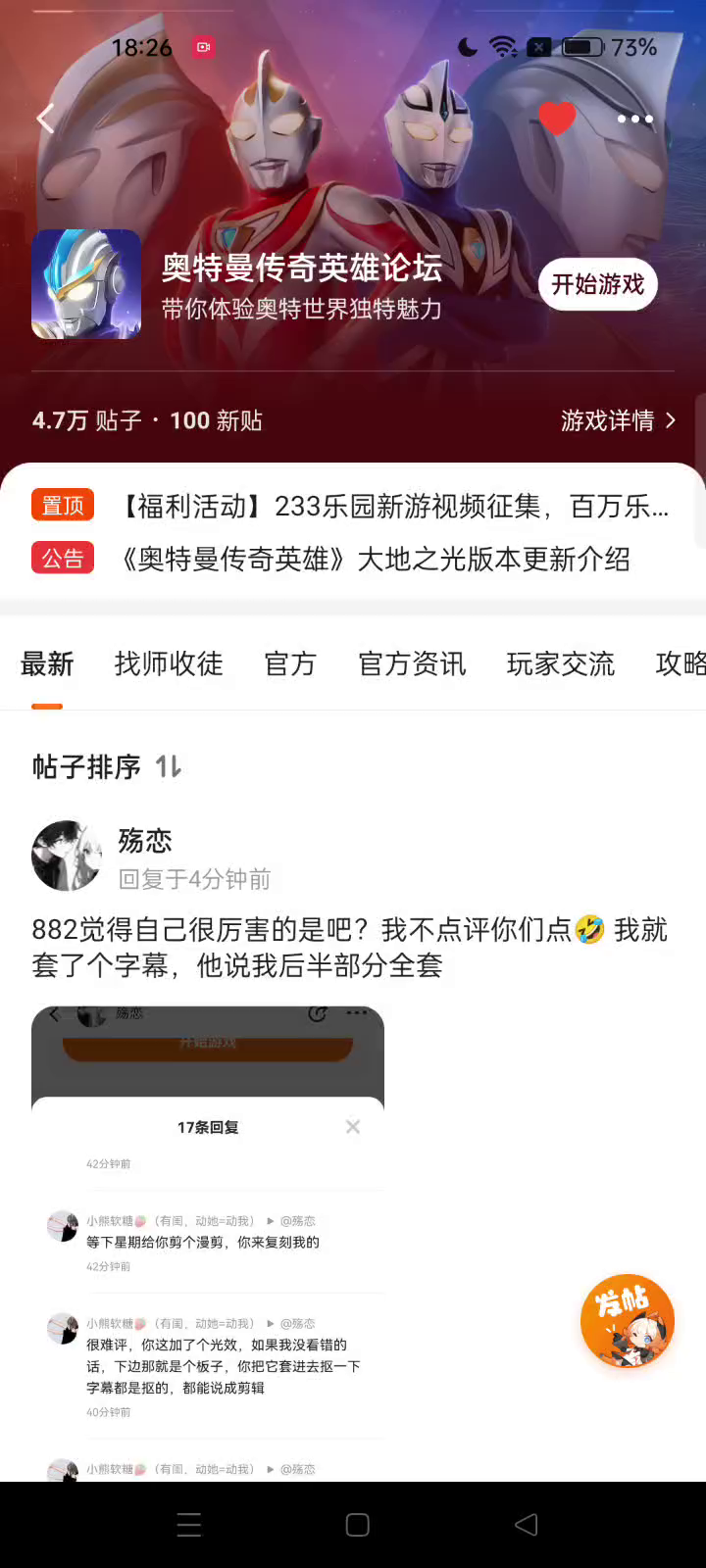This screenshot has width=706, height=1568.
Task: Switch to the 官方资讯 tab
Action: point(412,664)
